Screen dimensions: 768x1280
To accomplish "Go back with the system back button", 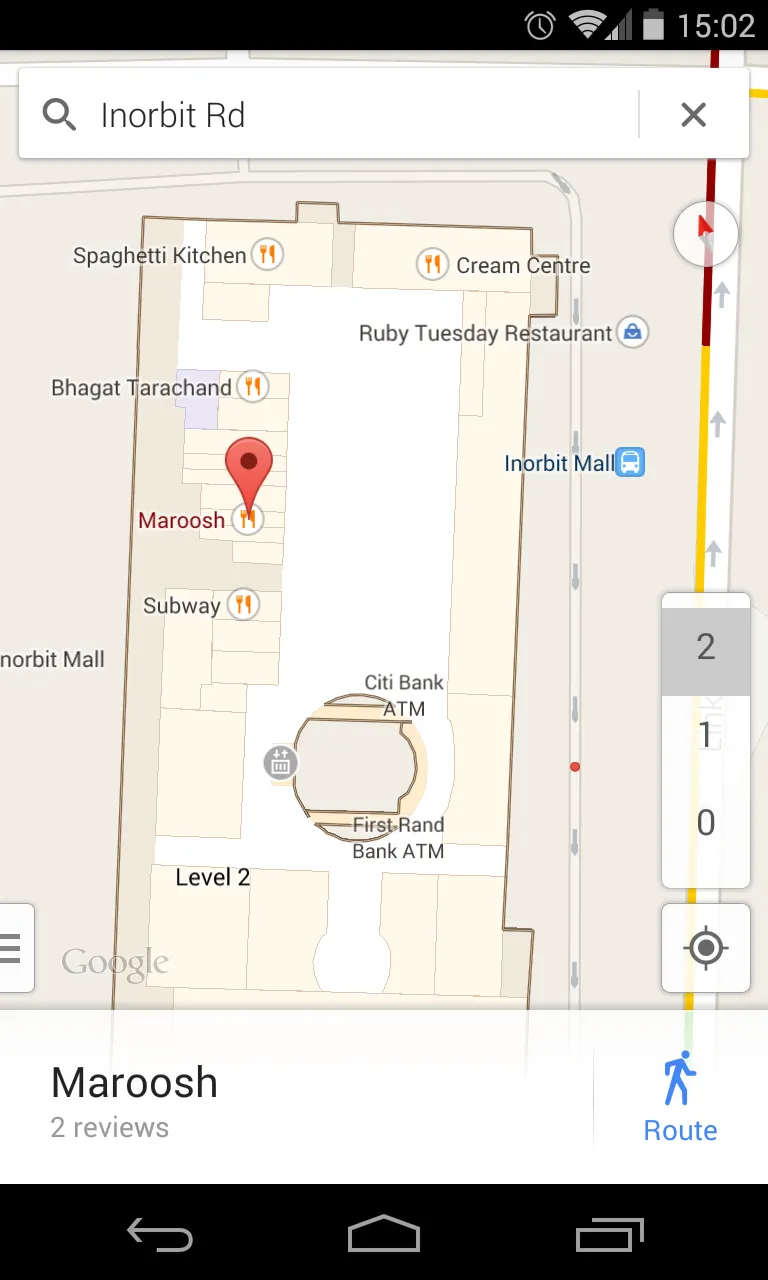I will (160, 1235).
